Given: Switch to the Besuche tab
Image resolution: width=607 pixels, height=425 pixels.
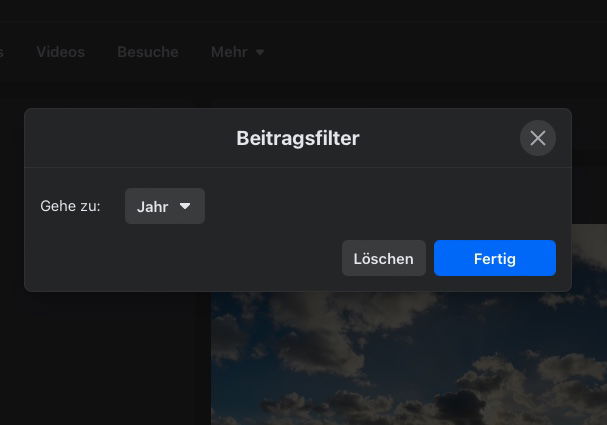Looking at the screenshot, I should [148, 52].
